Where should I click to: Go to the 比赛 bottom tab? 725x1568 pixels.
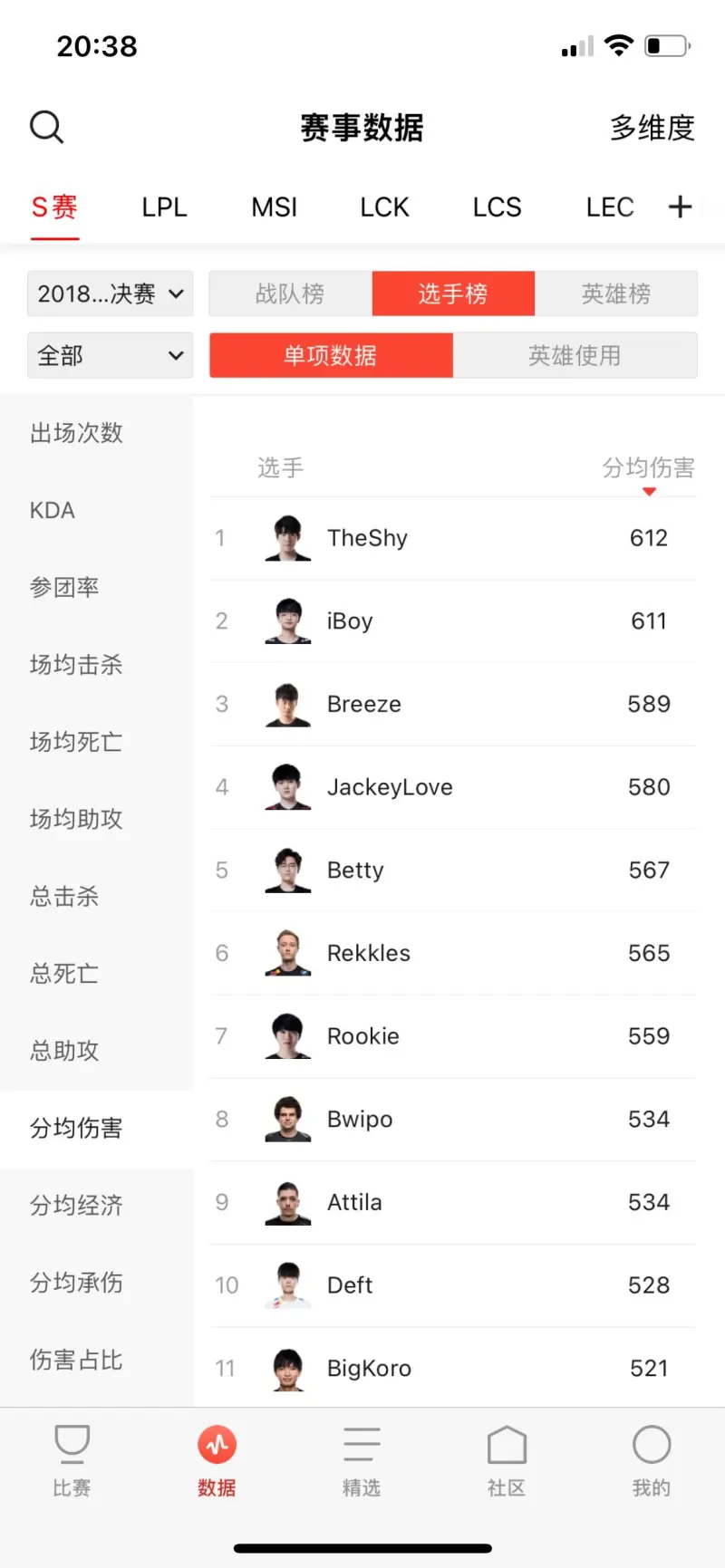click(72, 1459)
